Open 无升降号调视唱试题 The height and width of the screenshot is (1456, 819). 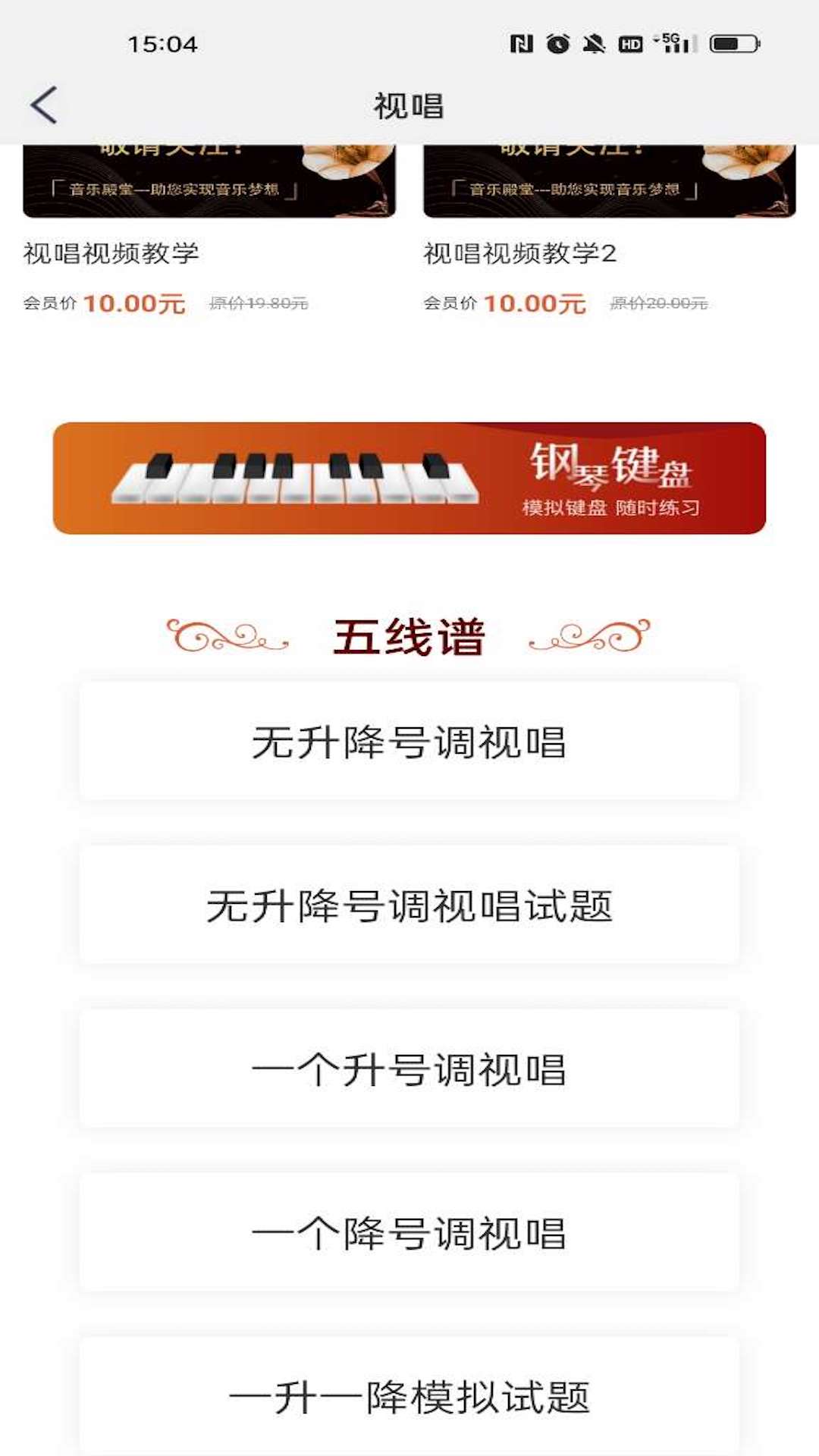point(409,905)
